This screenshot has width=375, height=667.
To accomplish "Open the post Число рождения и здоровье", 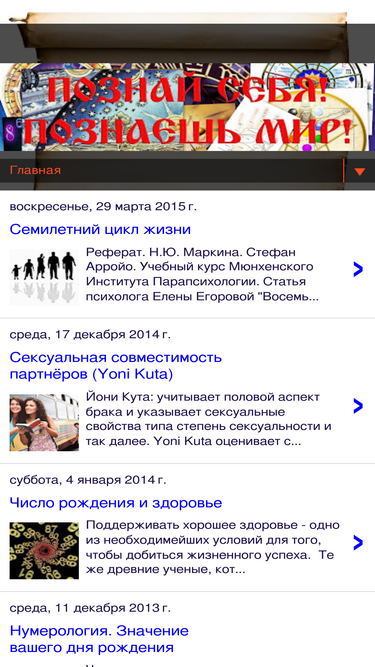I will coord(116,503).
